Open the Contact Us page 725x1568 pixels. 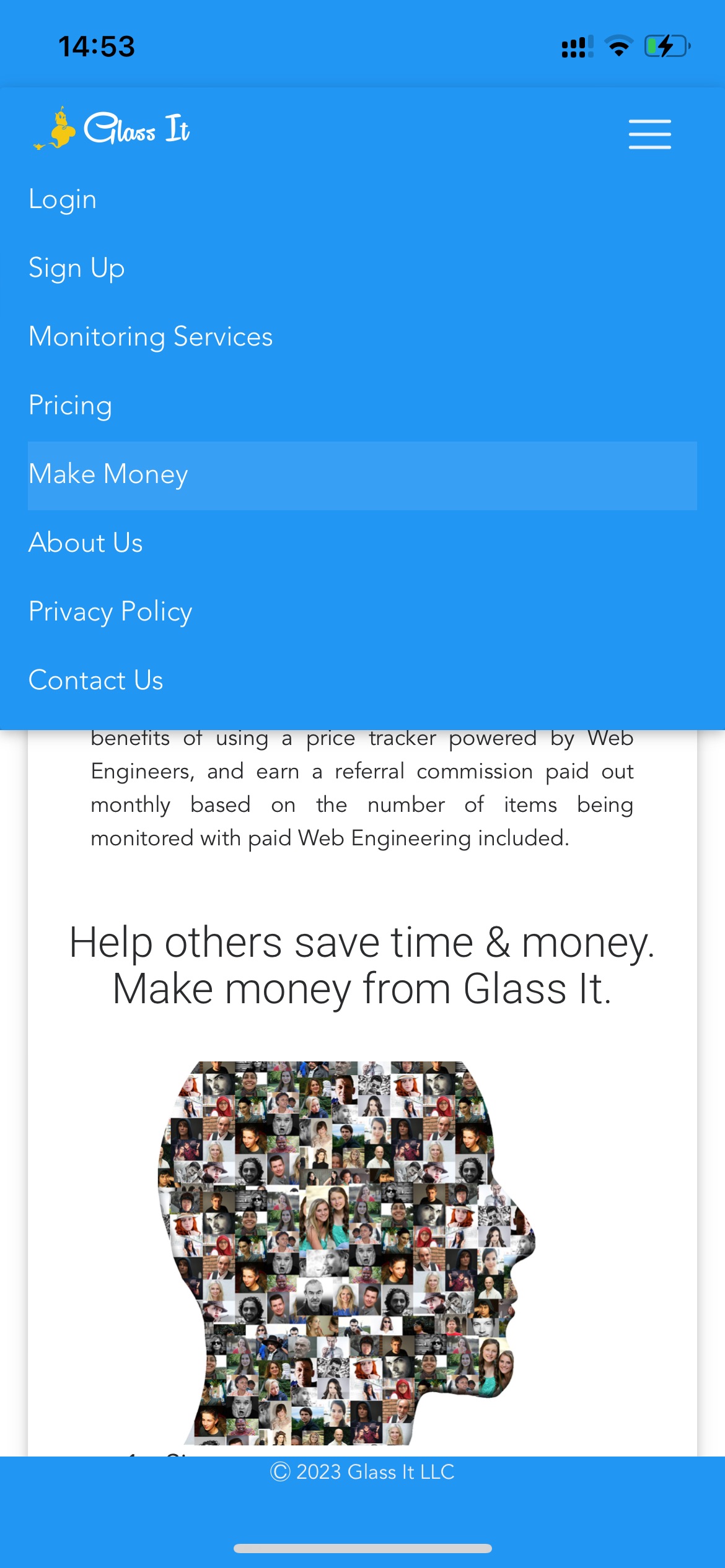pyautogui.click(x=362, y=681)
